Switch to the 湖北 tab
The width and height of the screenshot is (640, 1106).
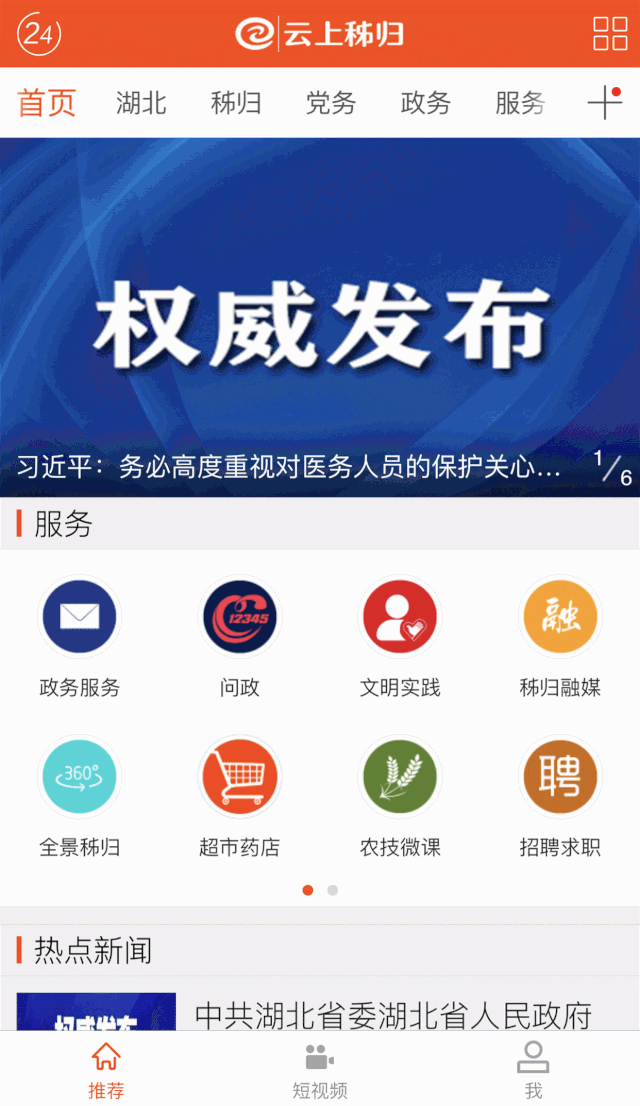pos(141,103)
